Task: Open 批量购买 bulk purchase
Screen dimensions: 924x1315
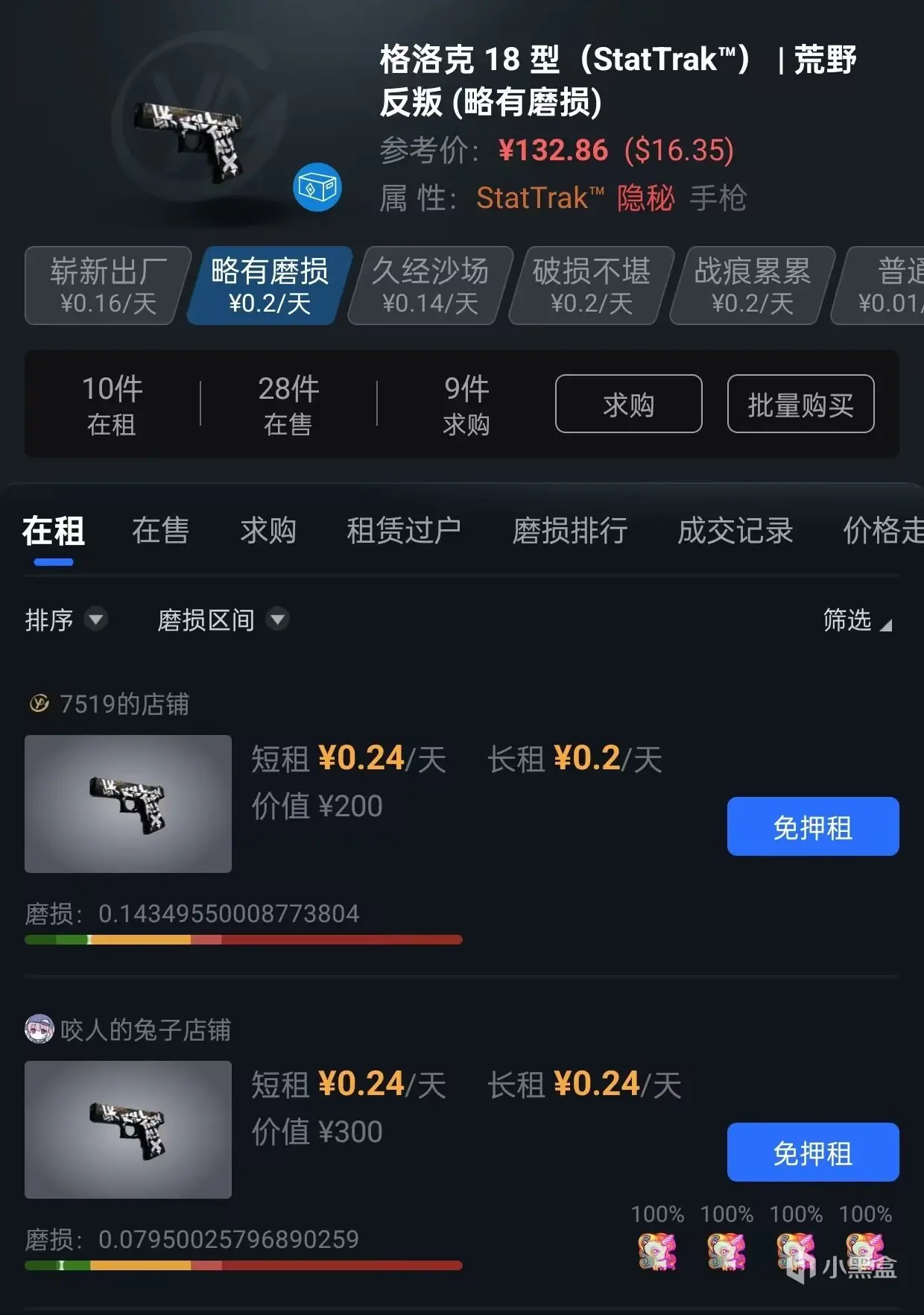Action: 800,404
